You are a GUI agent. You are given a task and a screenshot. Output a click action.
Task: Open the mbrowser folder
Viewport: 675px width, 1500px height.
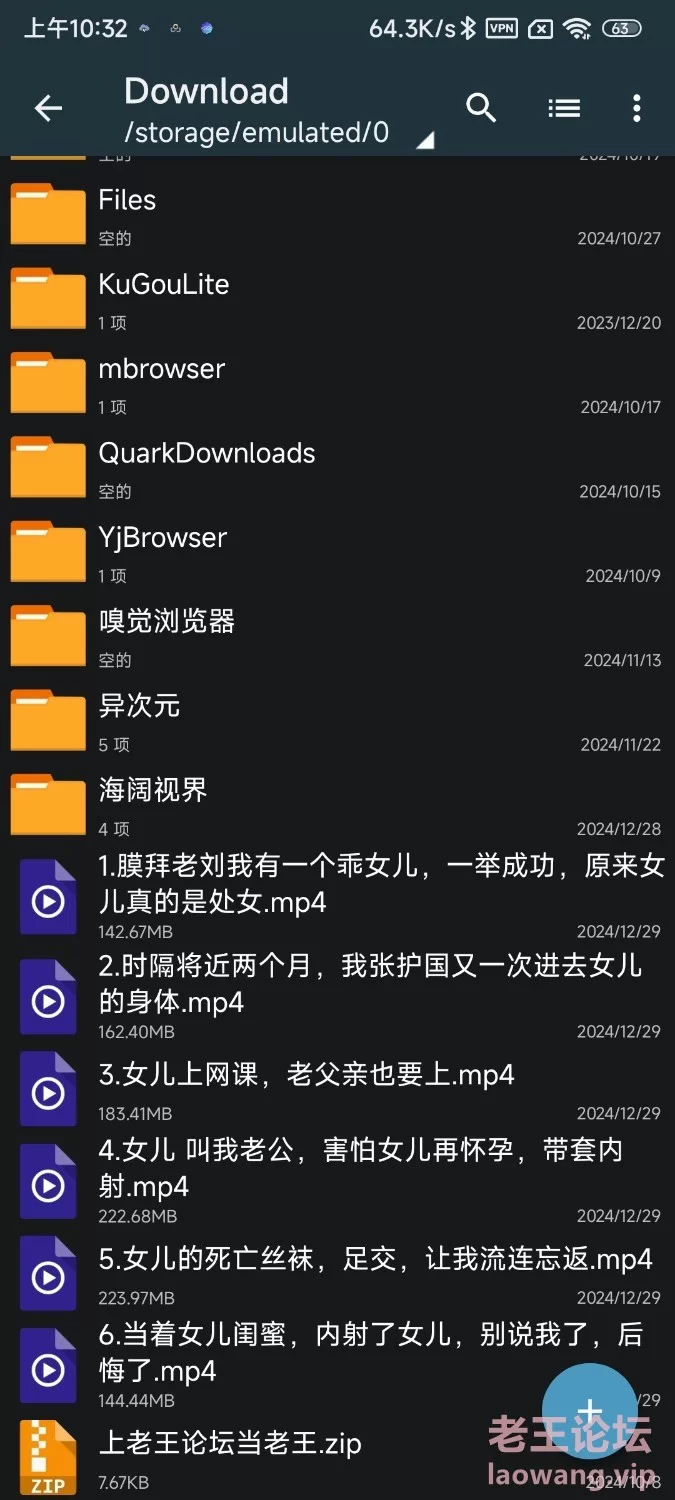click(337, 383)
